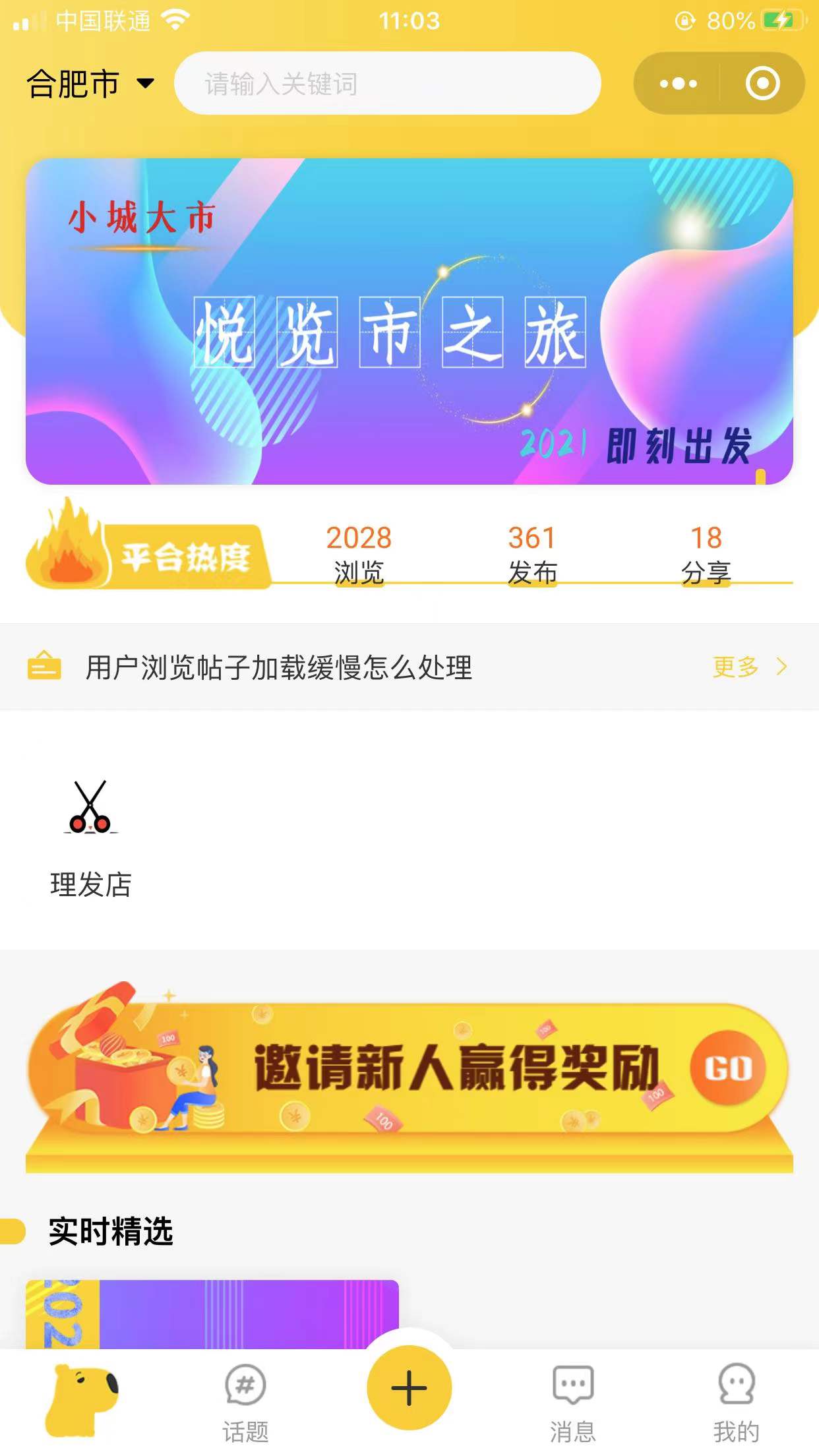Tap the puppy home icon in bottom bar
This screenshot has width=819, height=1456.
(81, 1388)
